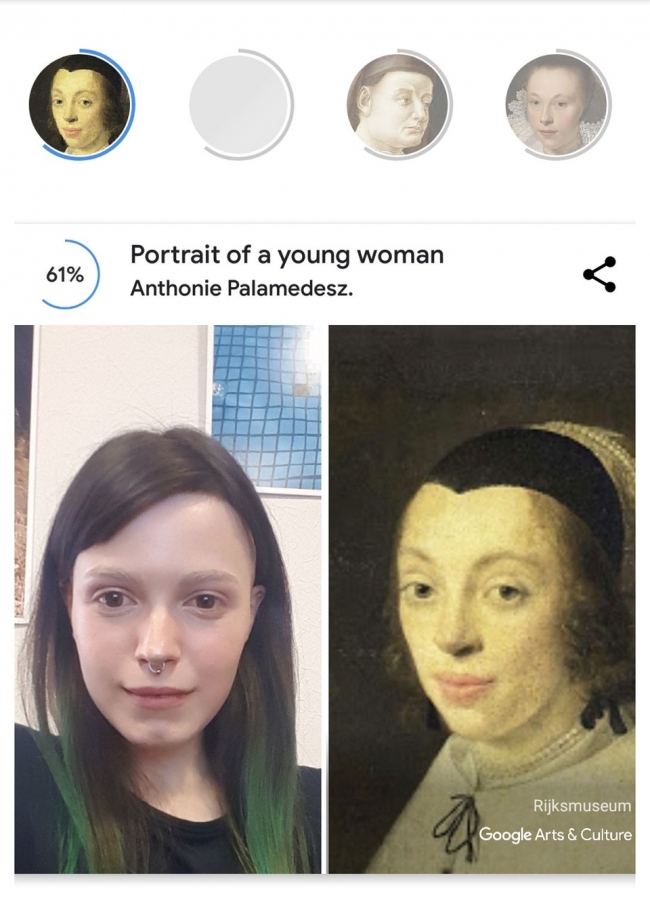Open the Palamedesz. painting of a young woman
This screenshot has height=910, width=650.
482,598
